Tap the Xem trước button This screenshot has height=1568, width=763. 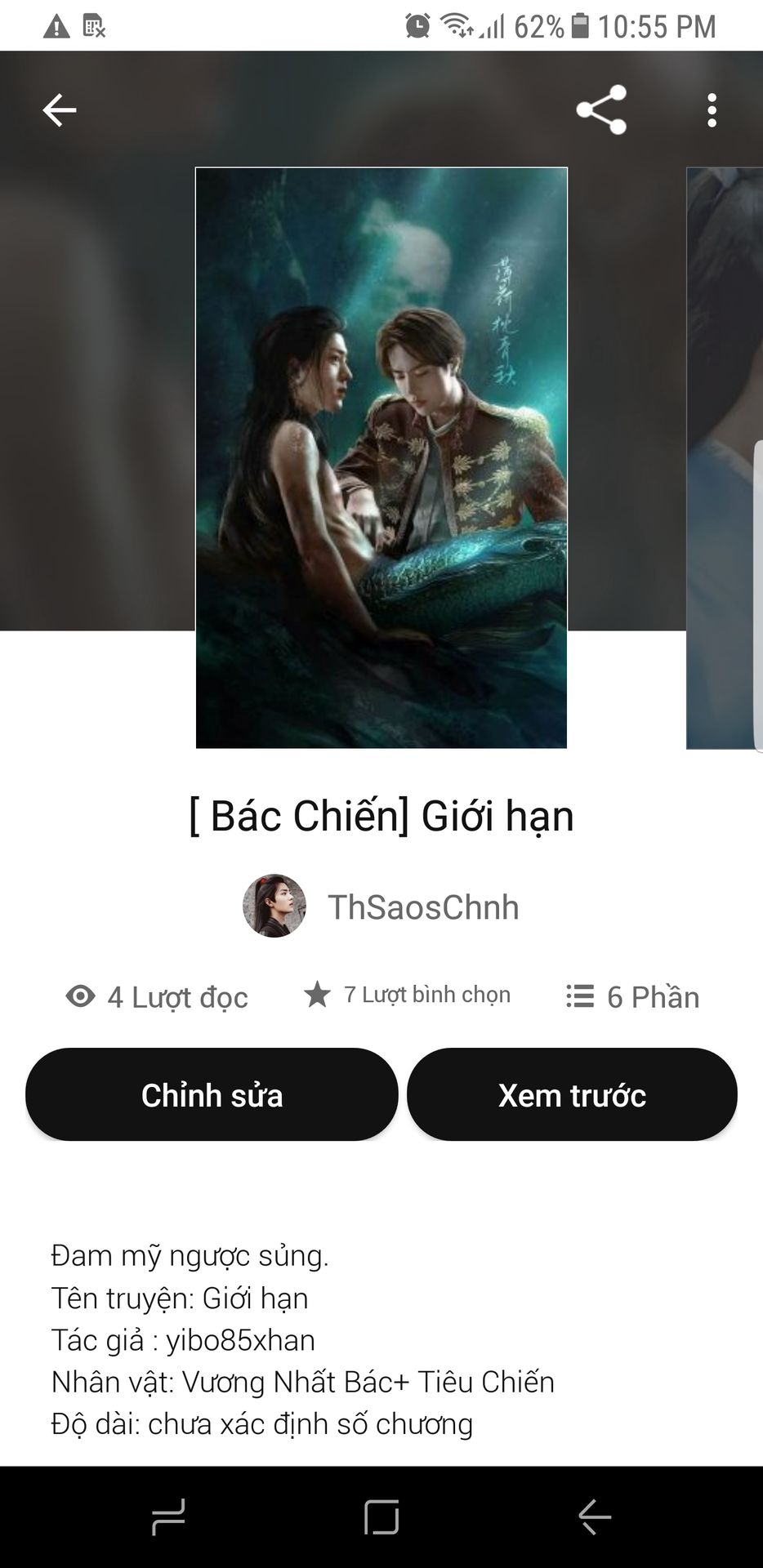[x=572, y=1095]
